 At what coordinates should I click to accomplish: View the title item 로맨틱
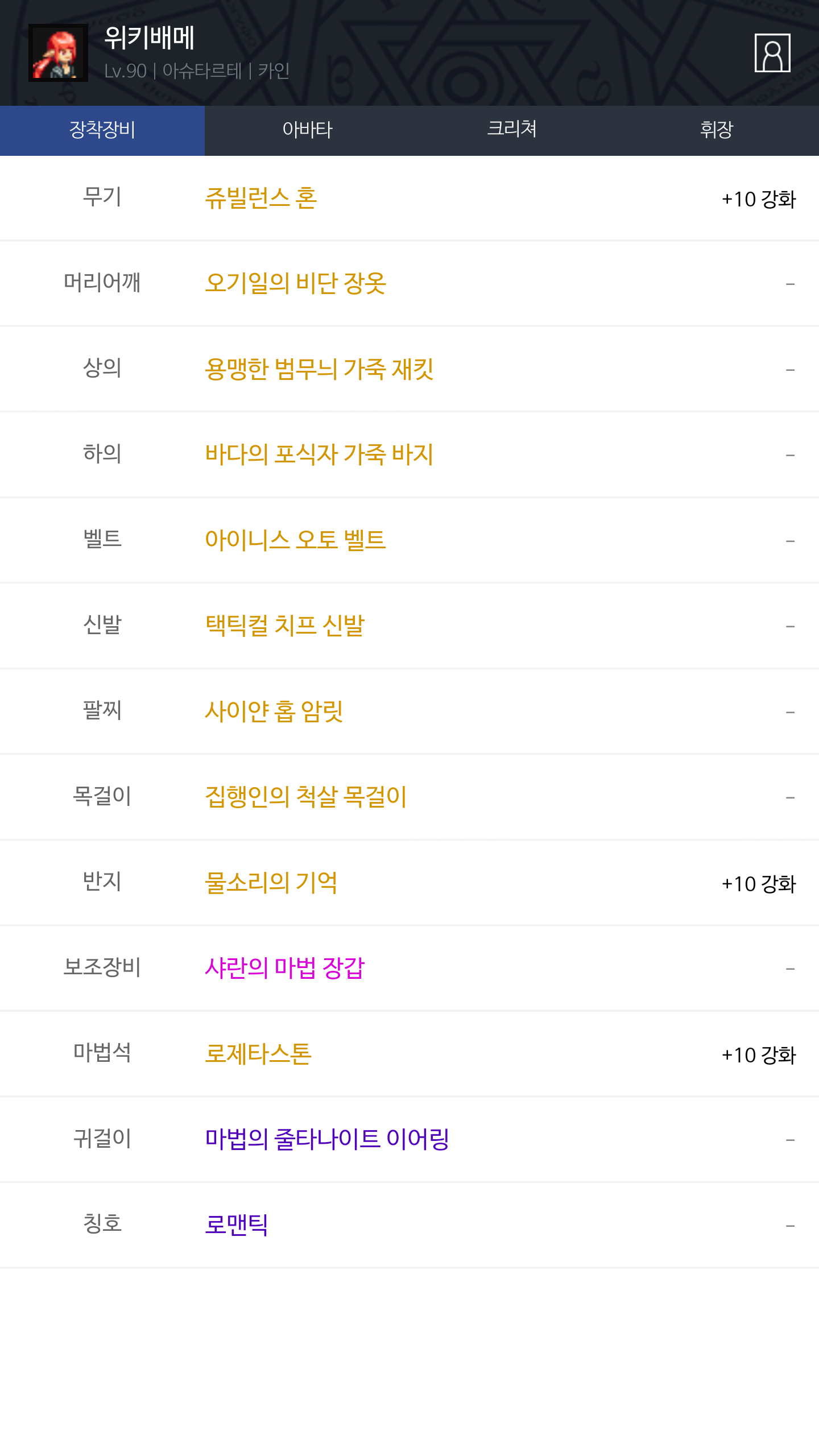236,1225
